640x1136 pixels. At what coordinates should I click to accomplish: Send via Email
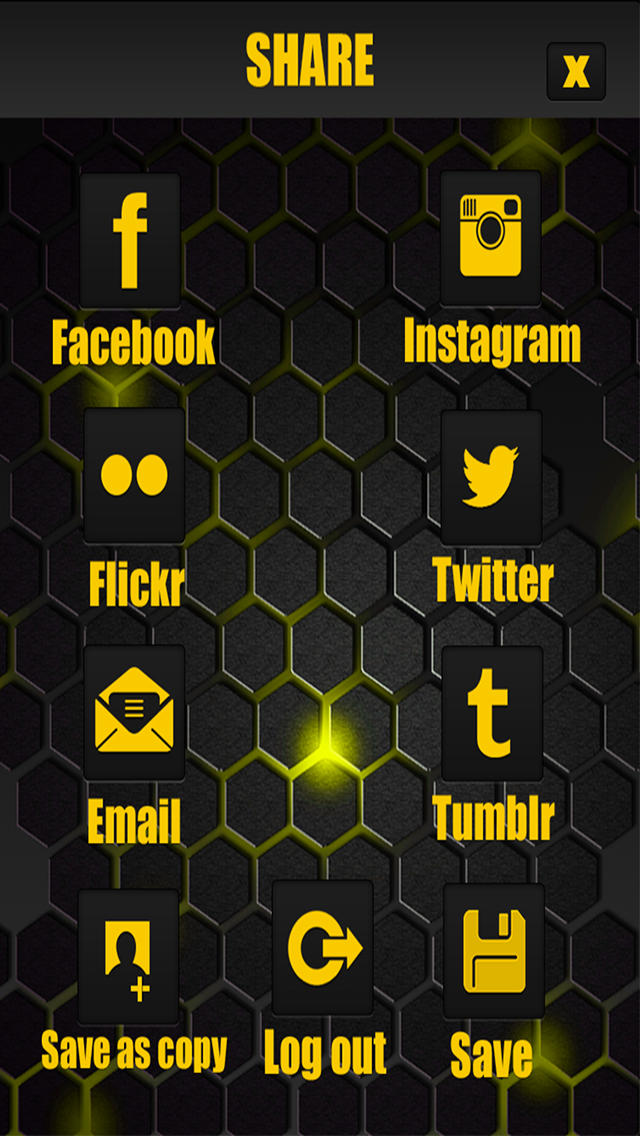(134, 712)
